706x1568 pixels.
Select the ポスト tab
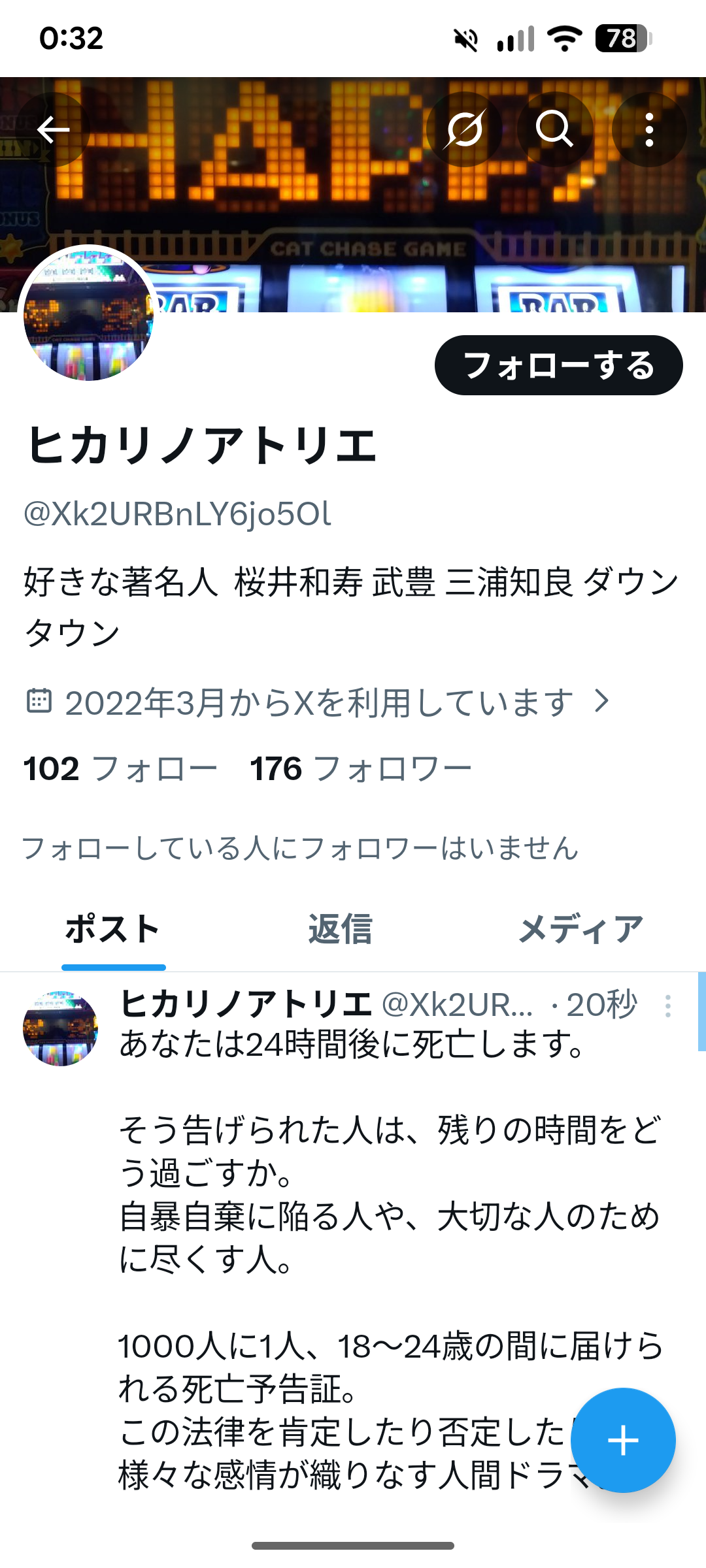pos(112,929)
